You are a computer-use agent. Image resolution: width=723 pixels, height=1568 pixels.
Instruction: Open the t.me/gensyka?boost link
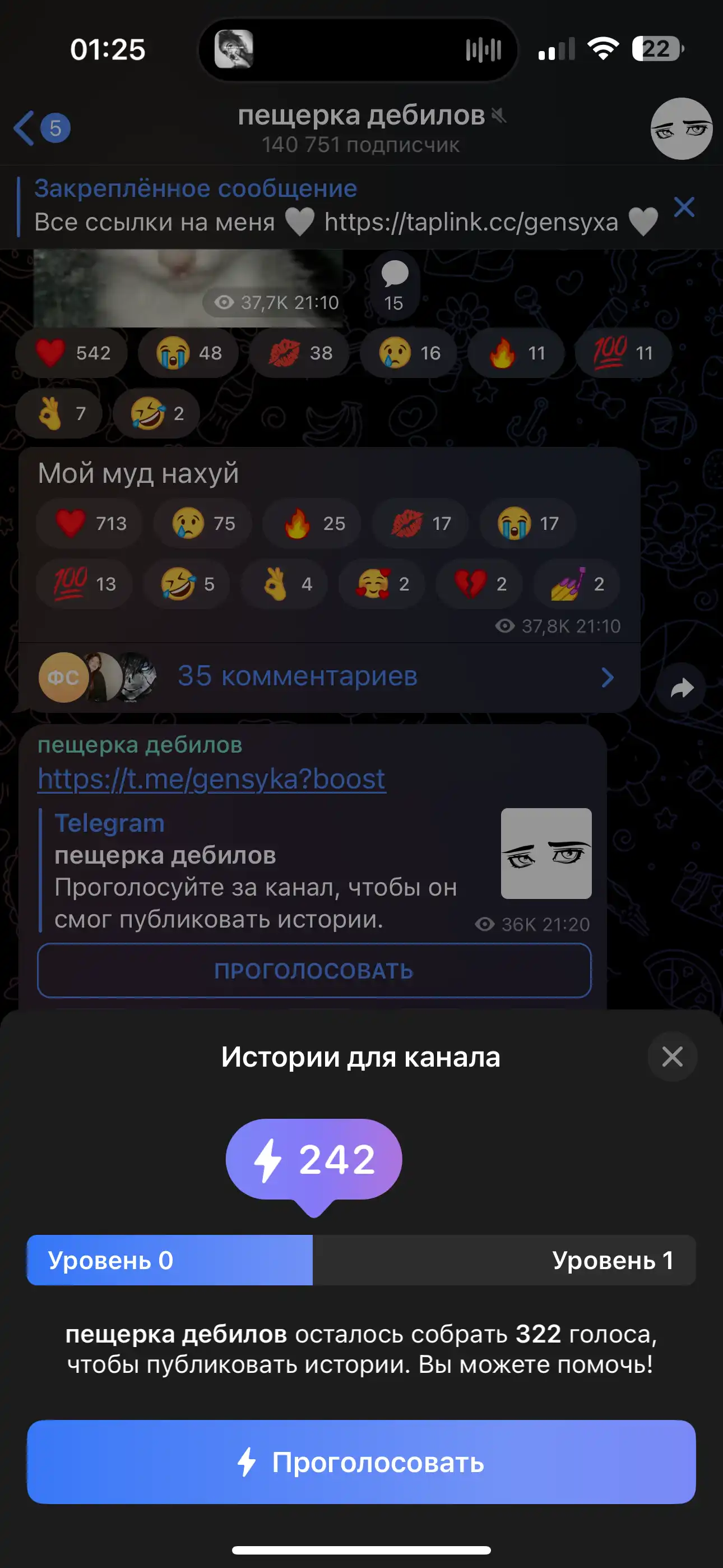coord(211,778)
